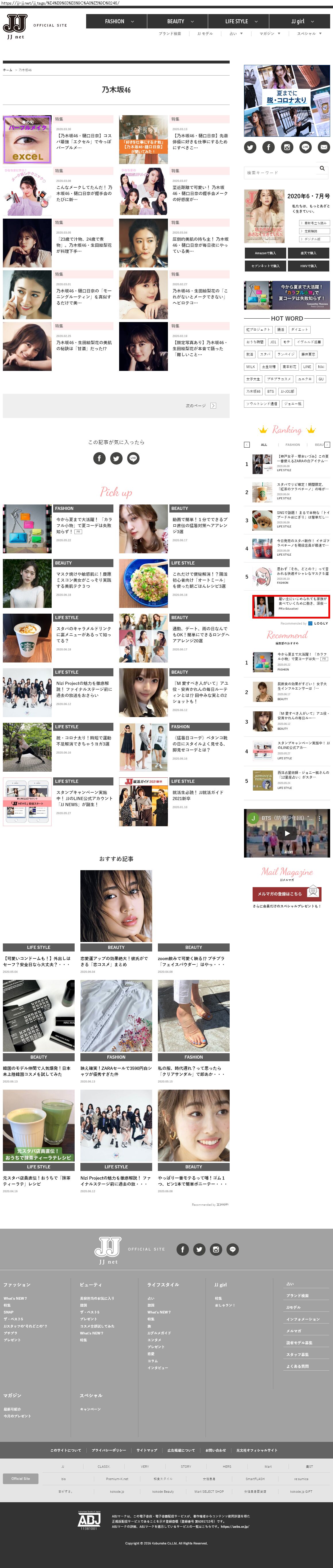Expand the FASHION menu in the header
The width and height of the screenshot is (333, 1568).
(x=119, y=21)
